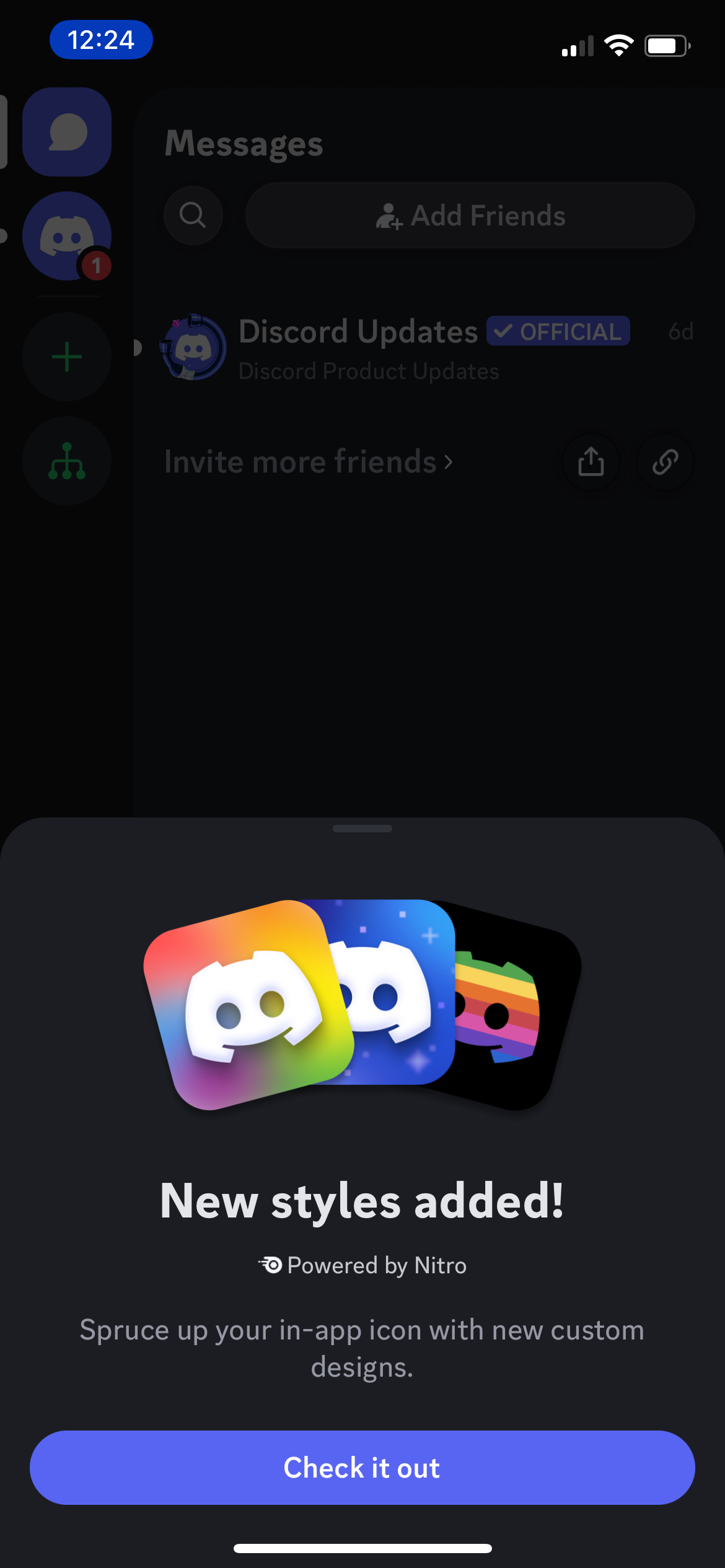Expand the Invite more friends chevron

pyautogui.click(x=449, y=462)
